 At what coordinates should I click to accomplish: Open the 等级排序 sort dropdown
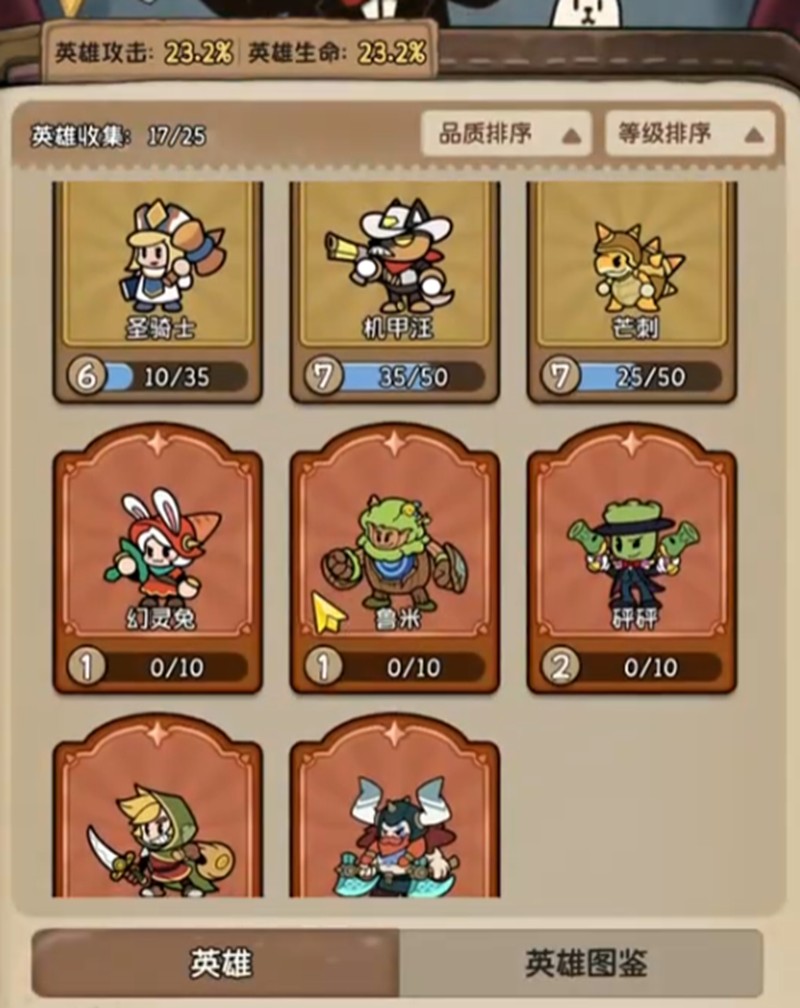pos(689,134)
